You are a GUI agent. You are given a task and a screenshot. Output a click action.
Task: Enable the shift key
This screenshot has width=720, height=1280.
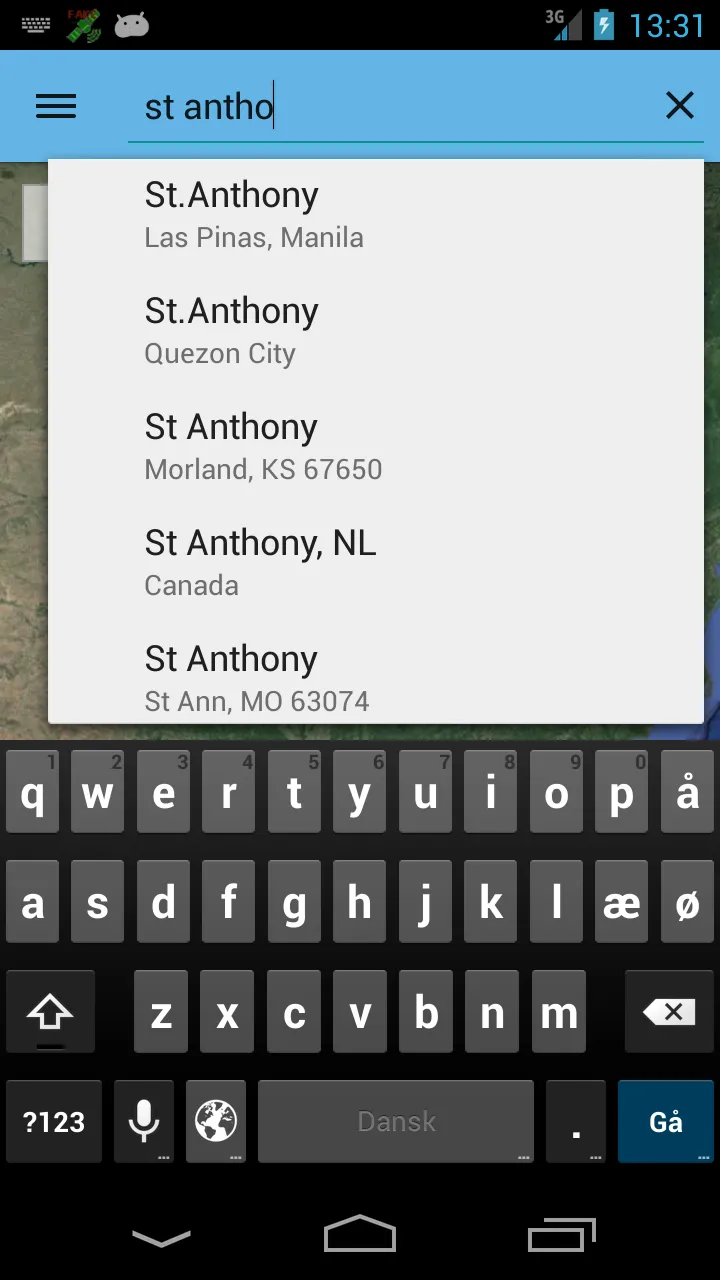pos(50,1012)
